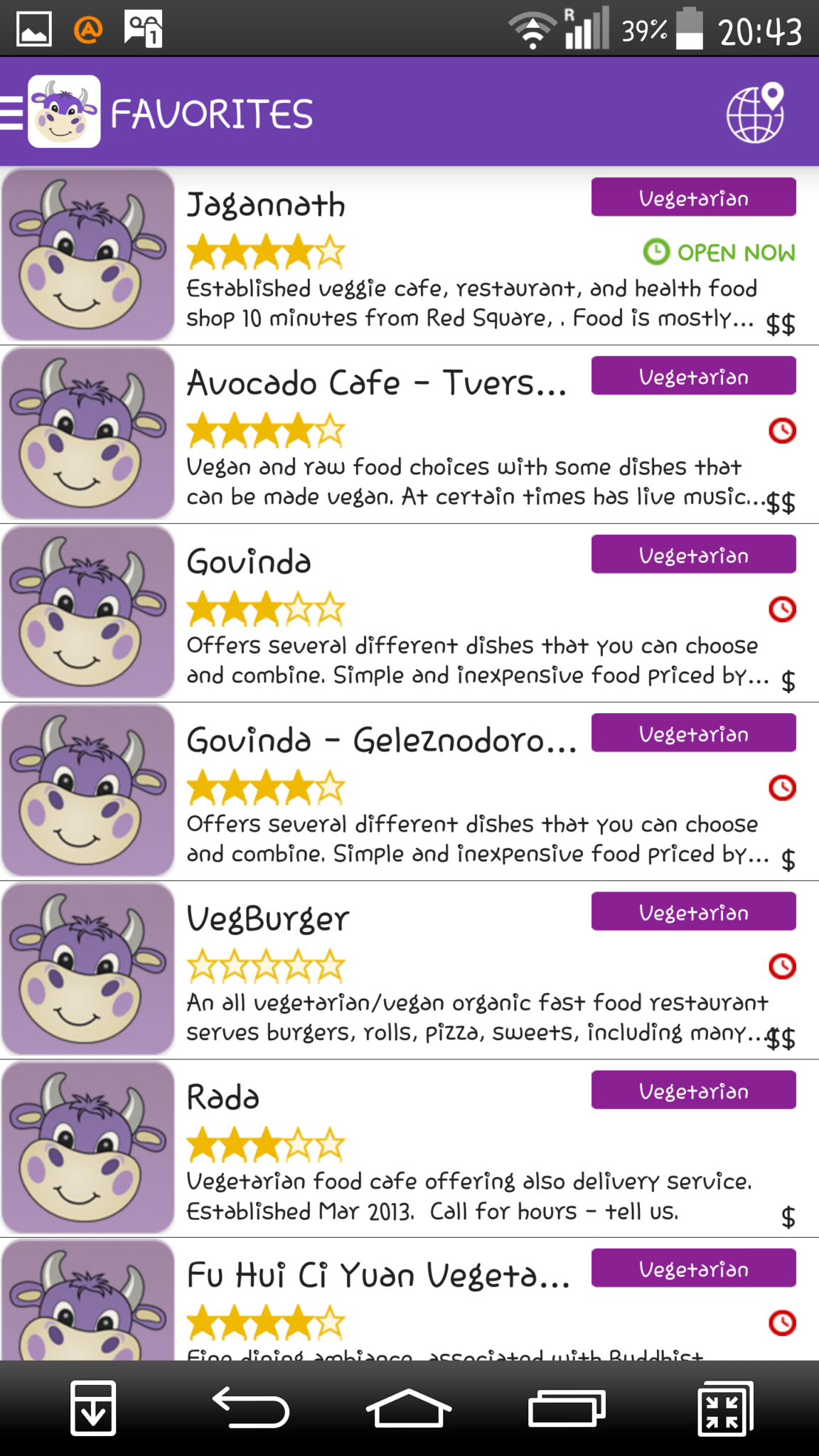Open the globe map view

click(756, 112)
